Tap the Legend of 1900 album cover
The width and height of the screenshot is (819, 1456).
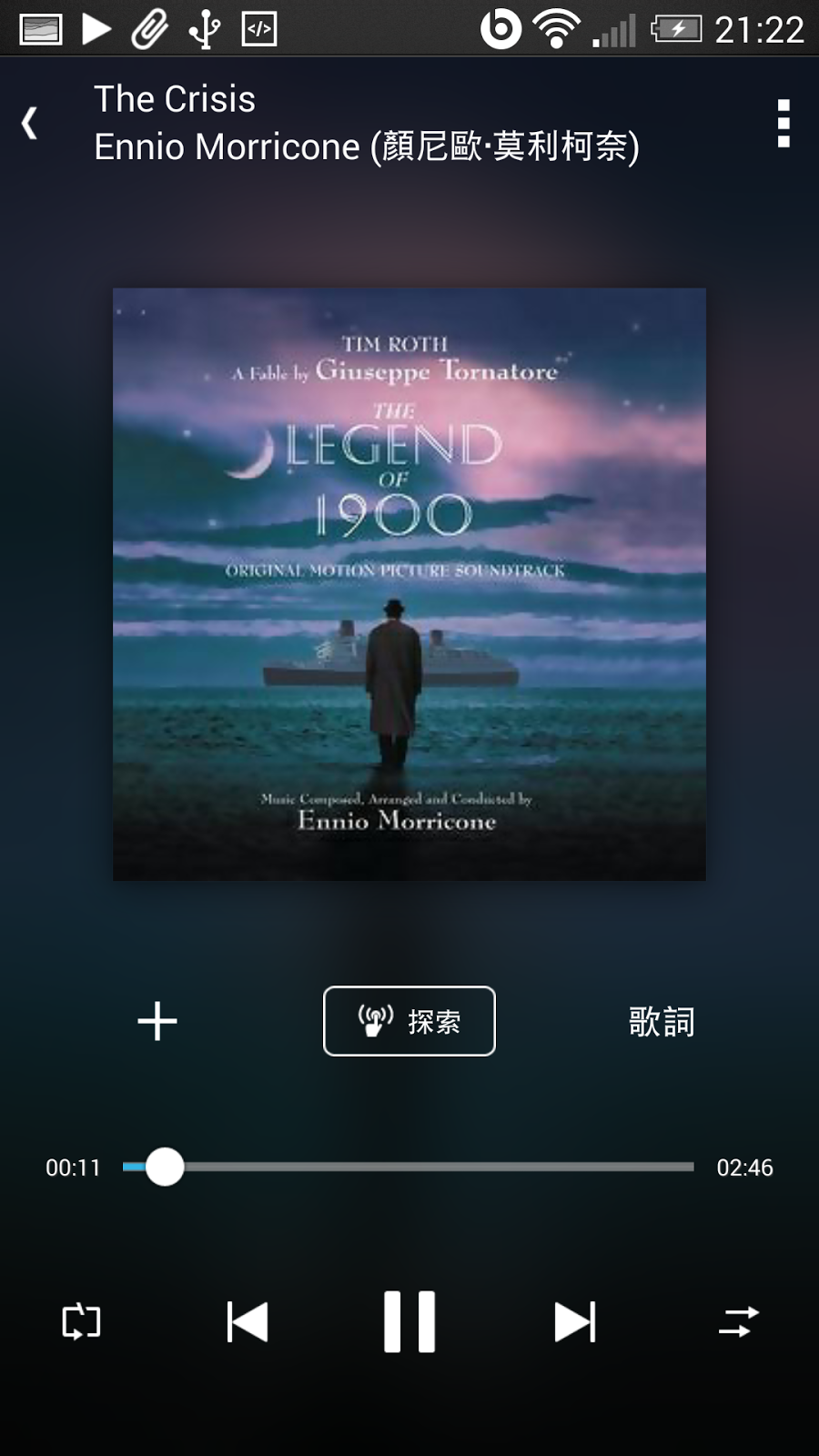tap(409, 584)
